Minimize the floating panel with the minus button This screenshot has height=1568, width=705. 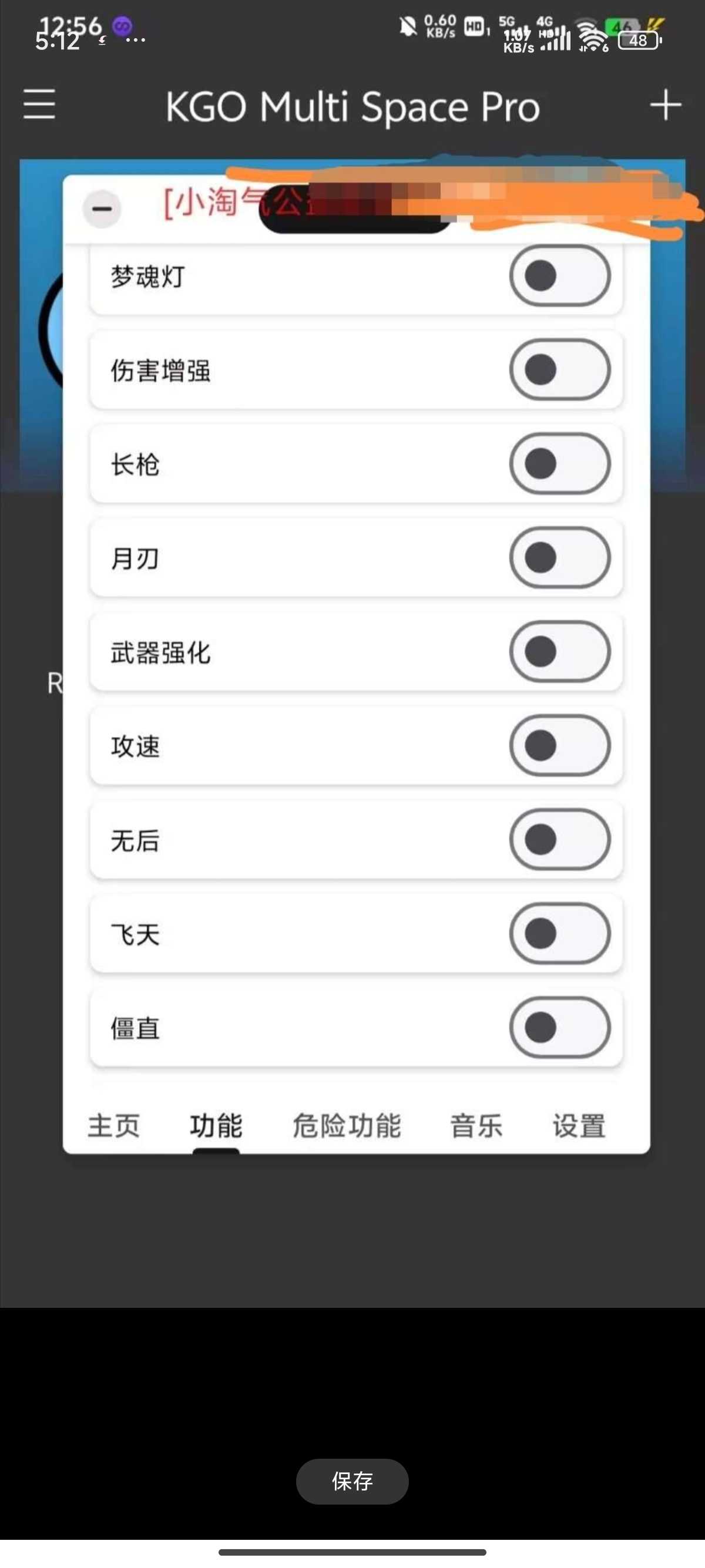coord(102,209)
